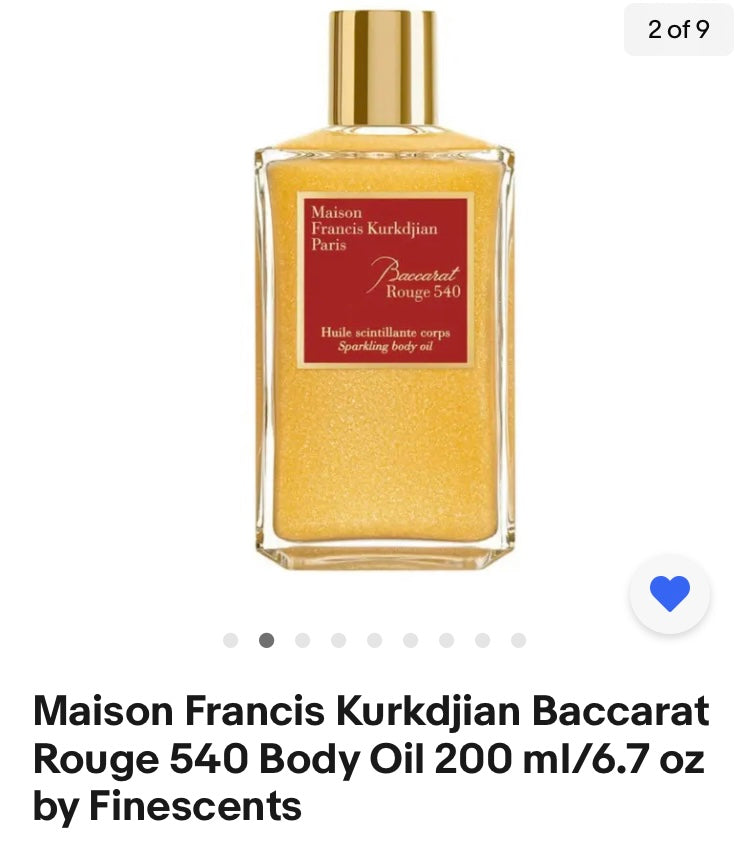The image size is (746, 854).
Task: Tap the heart to toggle watchlist
Action: tap(669, 595)
